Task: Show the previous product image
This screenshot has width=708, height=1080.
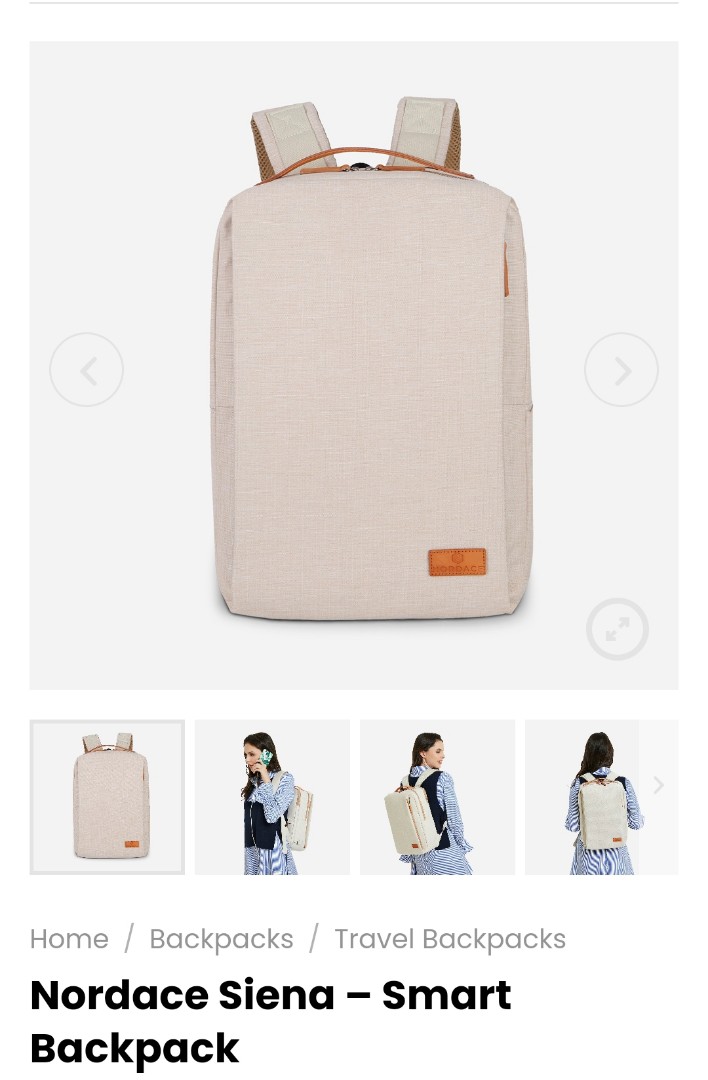Action: click(87, 370)
